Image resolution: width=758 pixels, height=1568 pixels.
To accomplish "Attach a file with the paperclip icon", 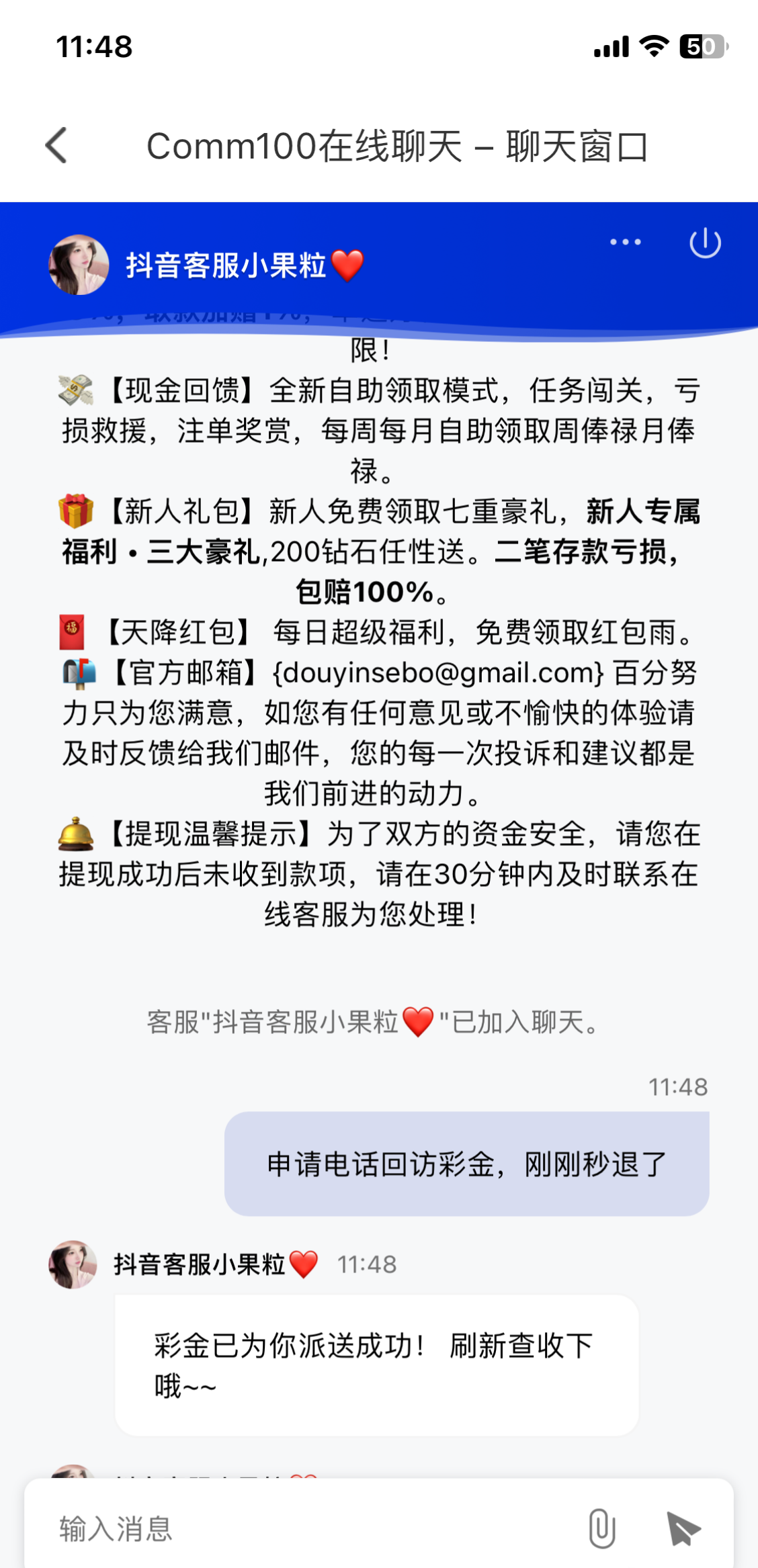I will coord(601,1528).
